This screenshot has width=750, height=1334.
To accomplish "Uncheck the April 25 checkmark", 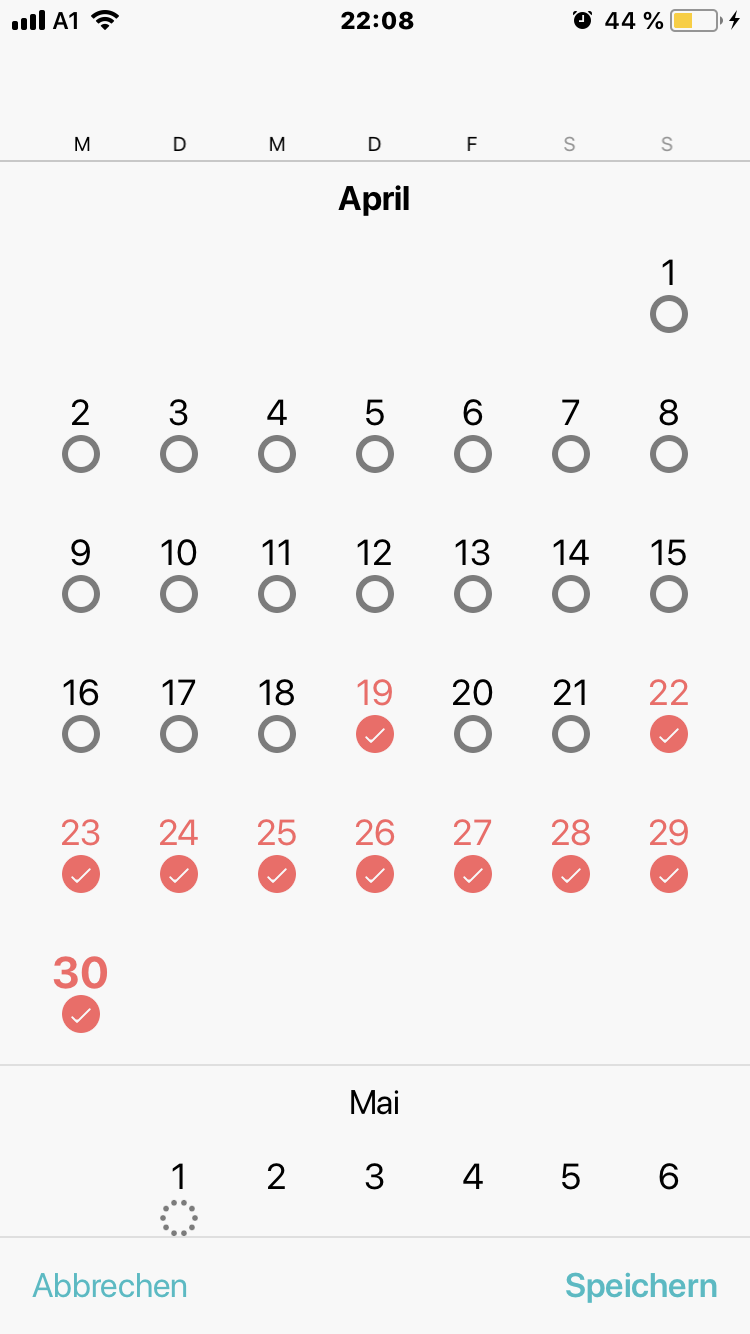I will pyautogui.click(x=277, y=875).
